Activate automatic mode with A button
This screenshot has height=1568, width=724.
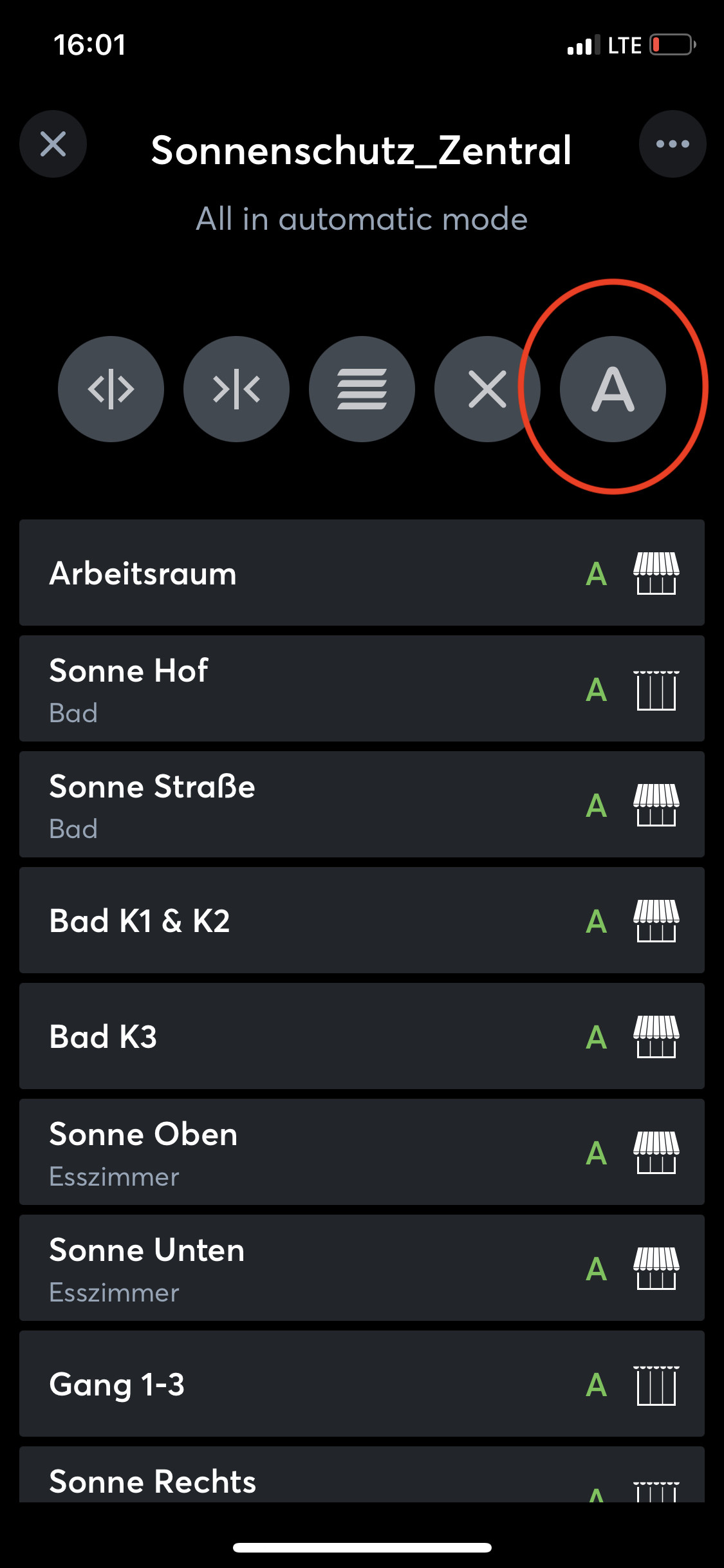click(613, 389)
